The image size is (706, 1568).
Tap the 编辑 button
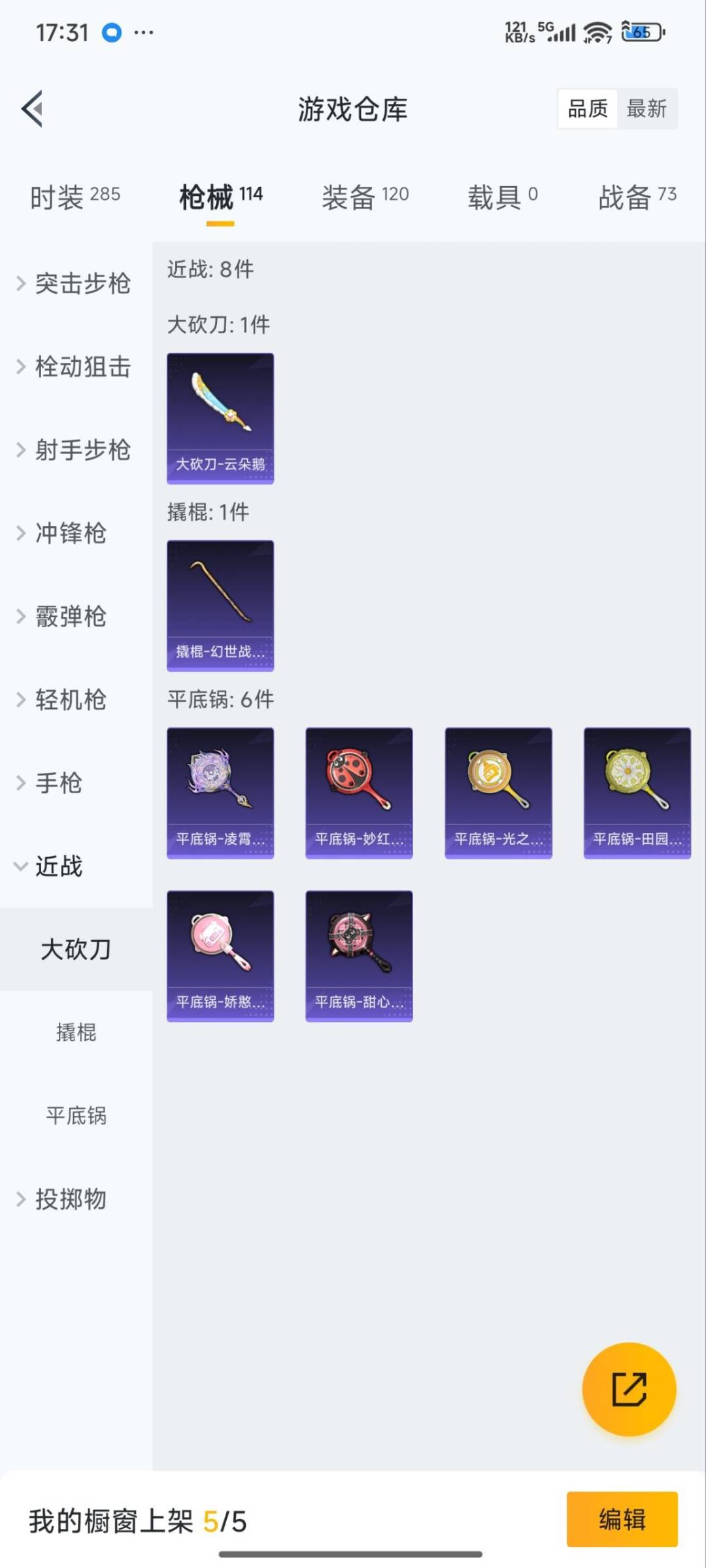[x=622, y=1519]
